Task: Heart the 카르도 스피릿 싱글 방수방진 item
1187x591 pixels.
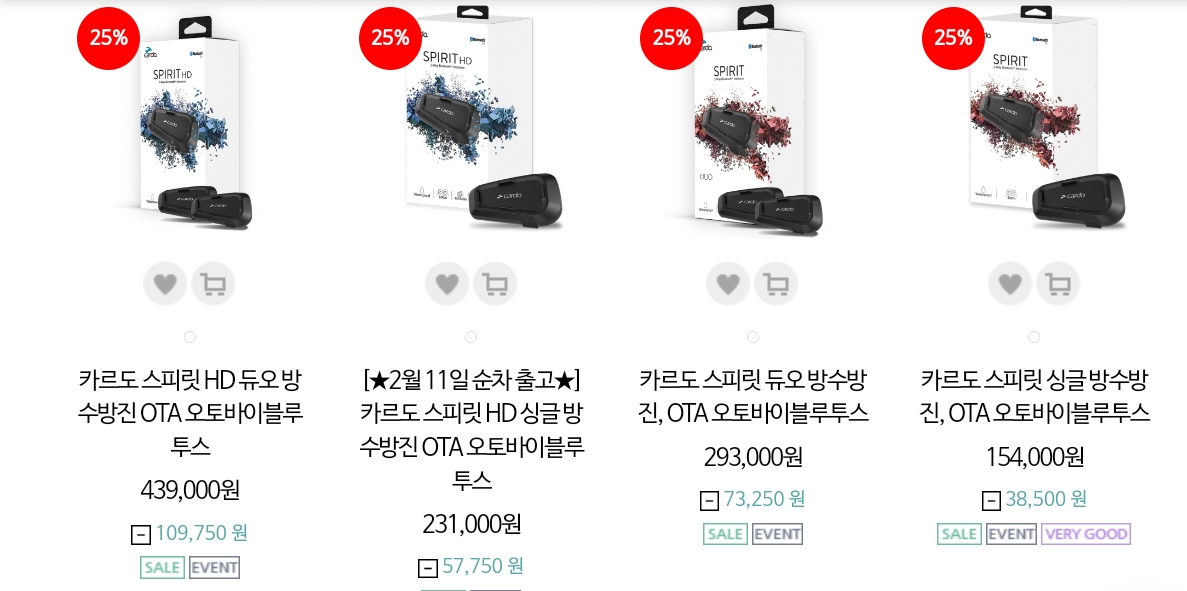Action: click(x=1010, y=284)
